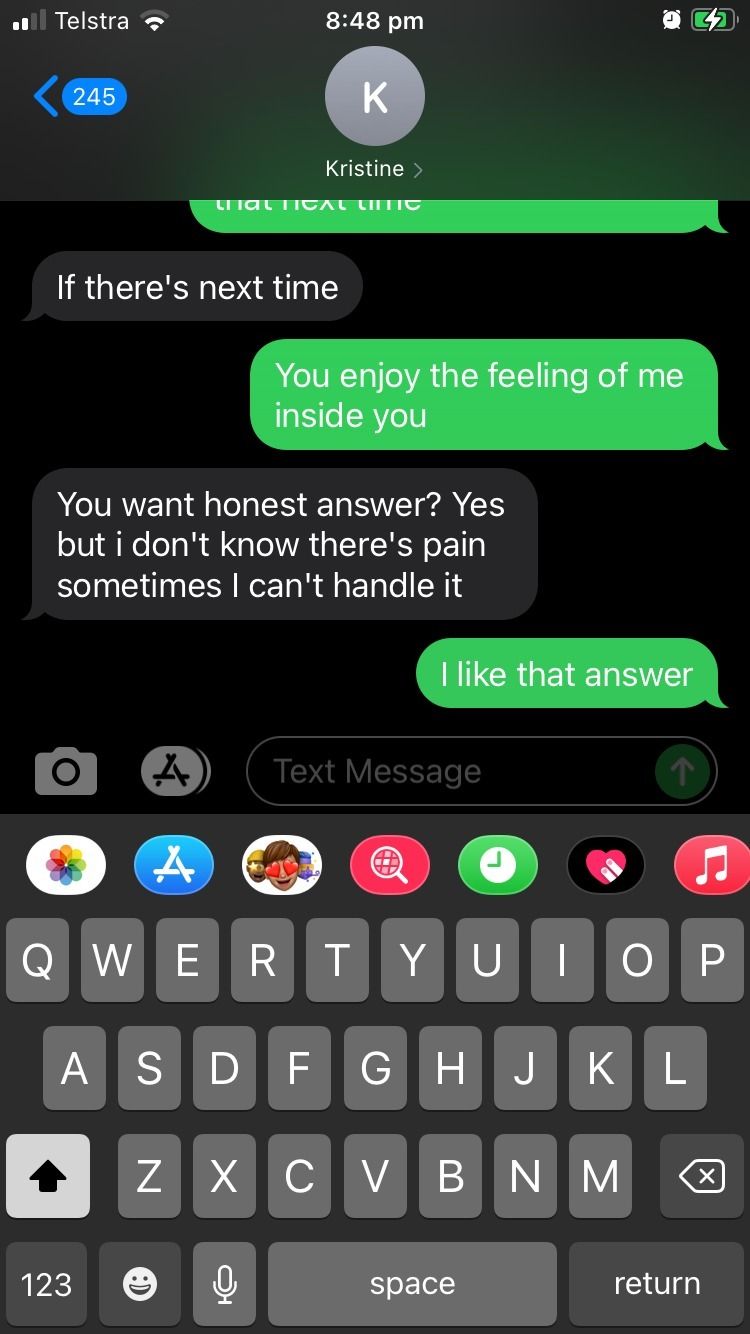Switch keyboard to numbers with 123 key
The width and height of the screenshot is (750, 1334).
(47, 1284)
